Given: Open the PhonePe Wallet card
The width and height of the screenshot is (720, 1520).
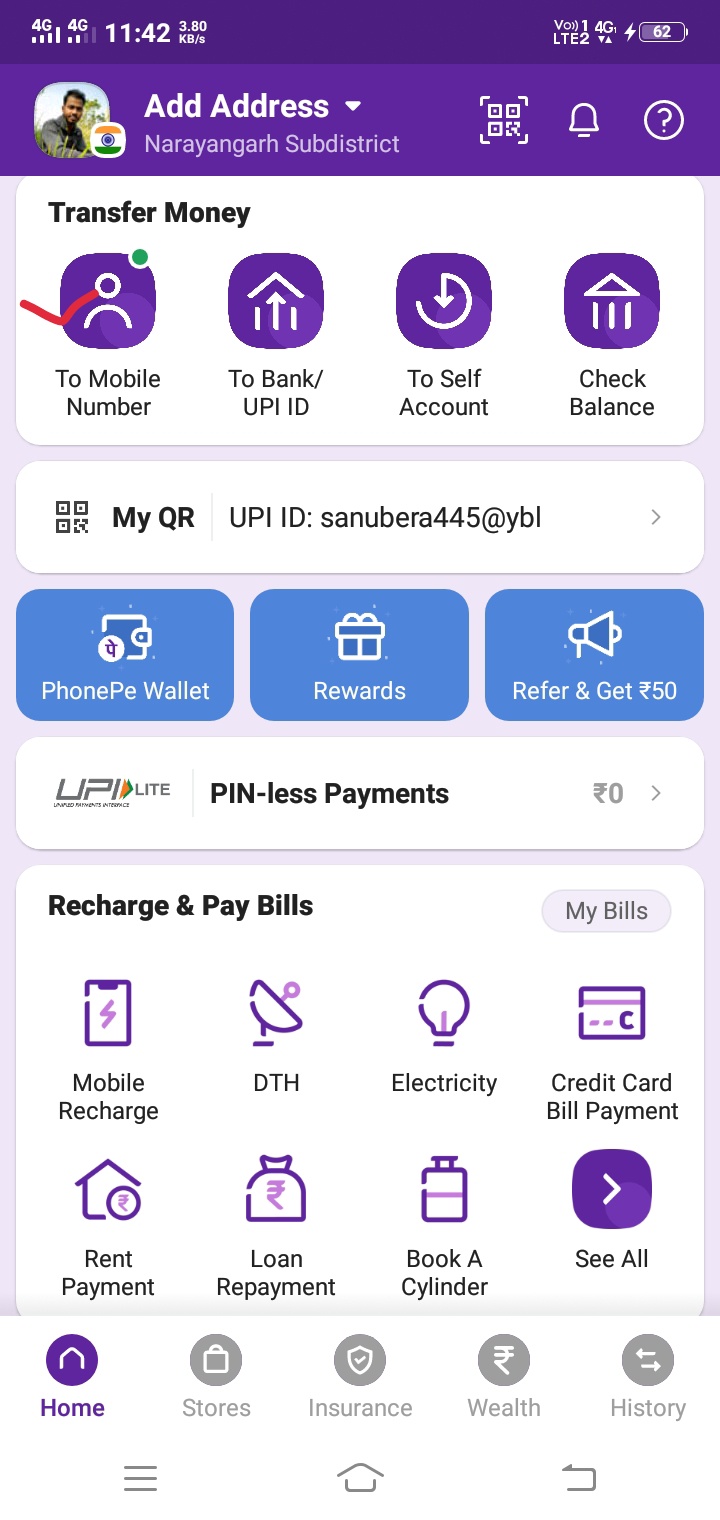Looking at the screenshot, I should 125,655.
